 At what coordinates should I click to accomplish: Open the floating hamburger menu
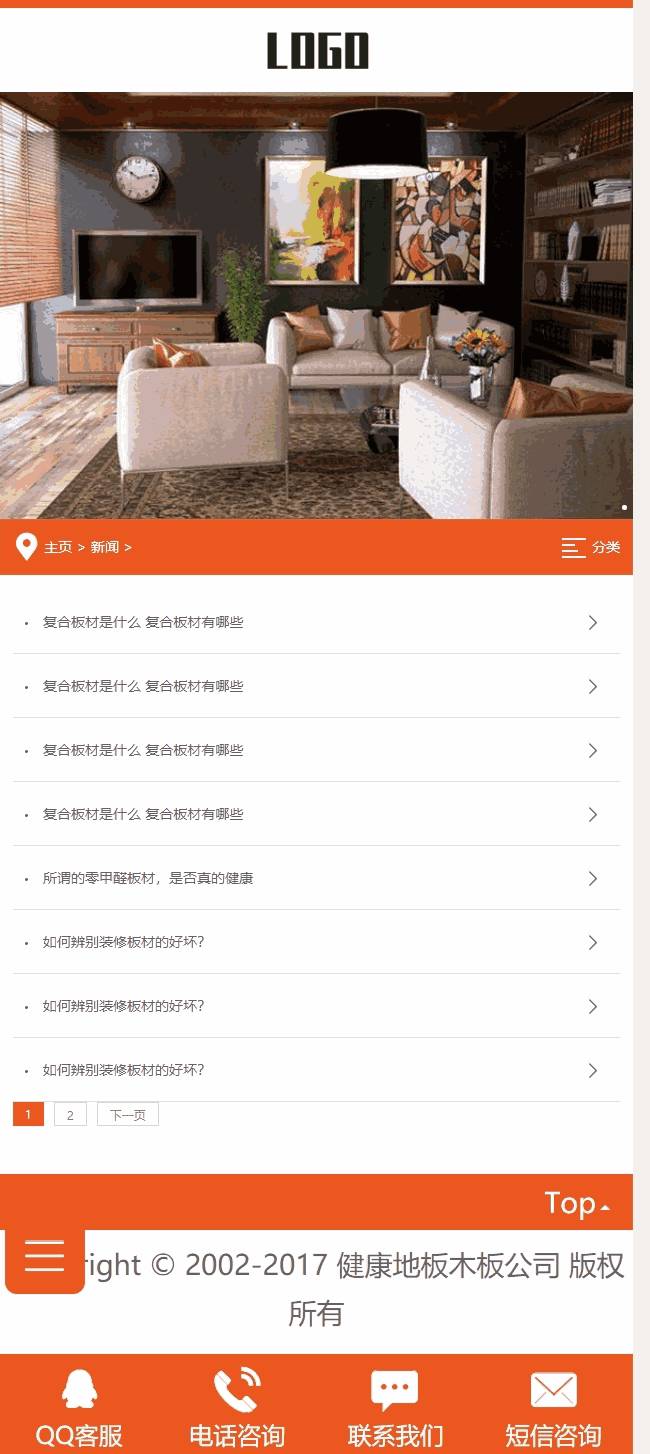click(45, 1256)
